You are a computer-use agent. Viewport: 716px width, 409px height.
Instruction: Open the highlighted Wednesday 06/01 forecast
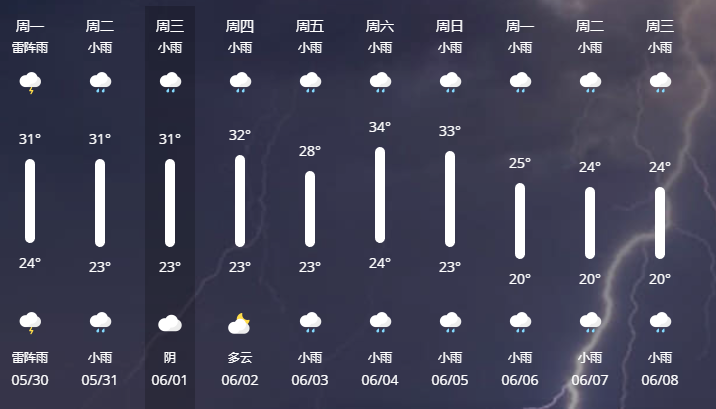(170, 204)
